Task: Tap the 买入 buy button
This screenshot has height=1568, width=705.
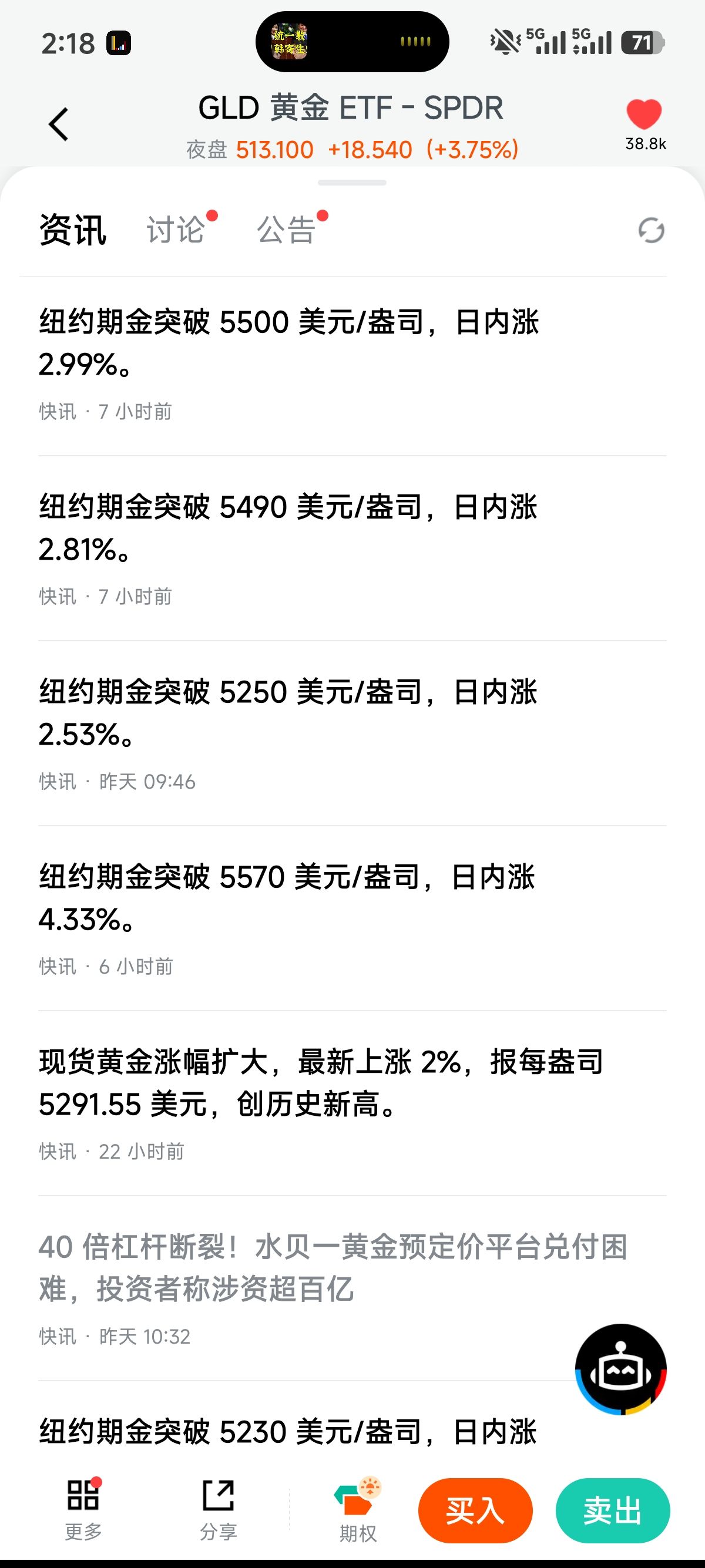Action: pos(475,1511)
